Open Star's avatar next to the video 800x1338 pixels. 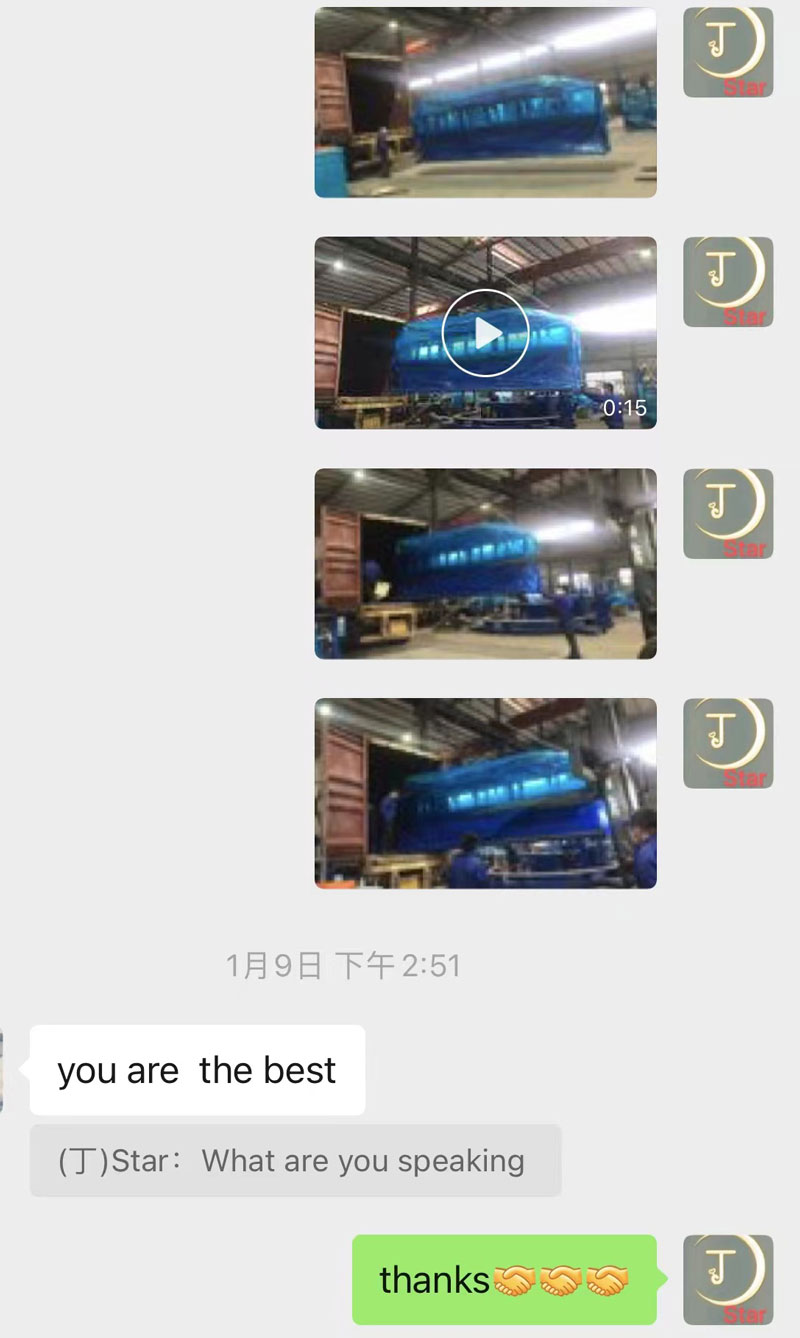tap(728, 282)
